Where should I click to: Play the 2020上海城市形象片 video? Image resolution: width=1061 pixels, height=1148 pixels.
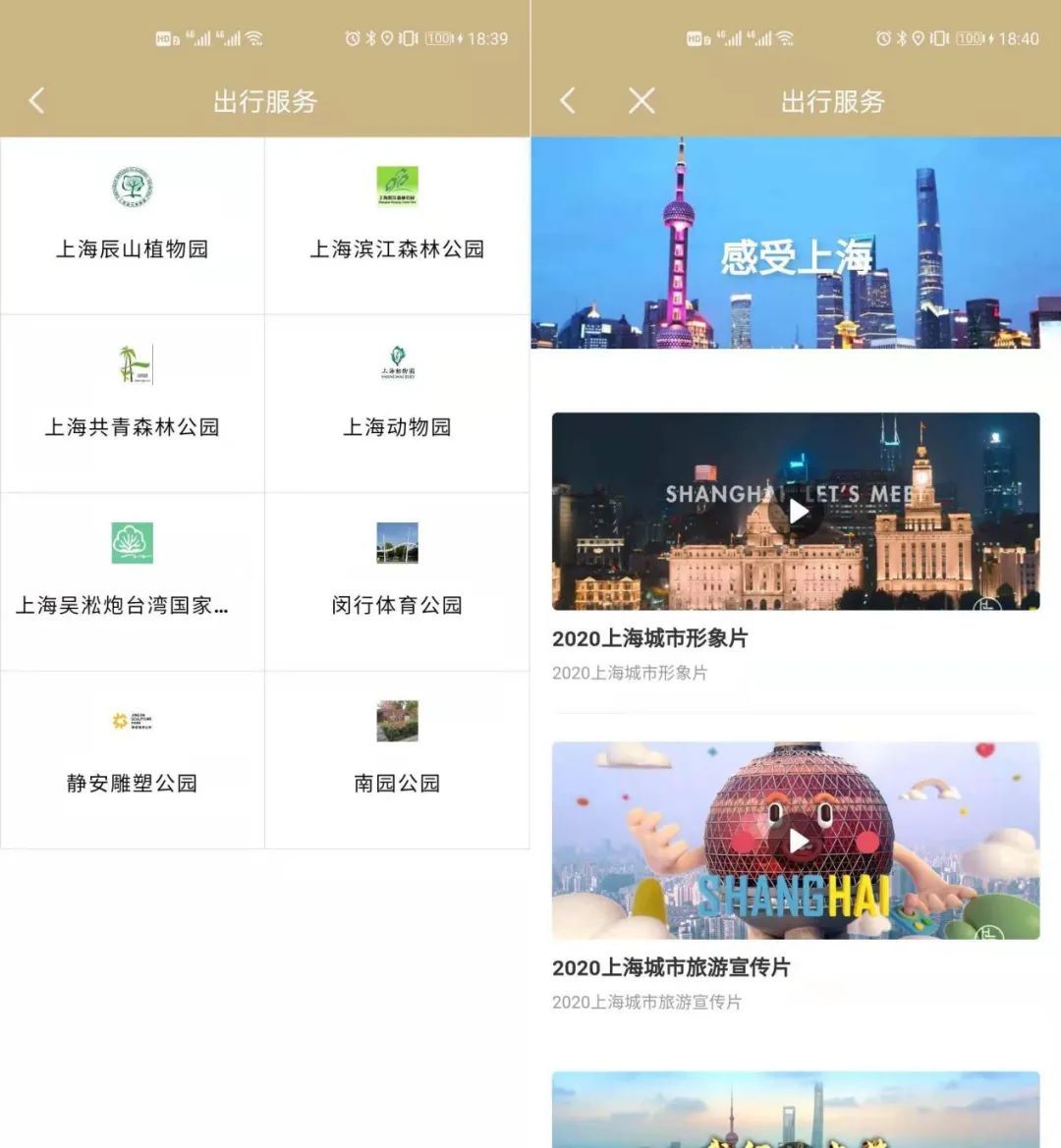(798, 512)
